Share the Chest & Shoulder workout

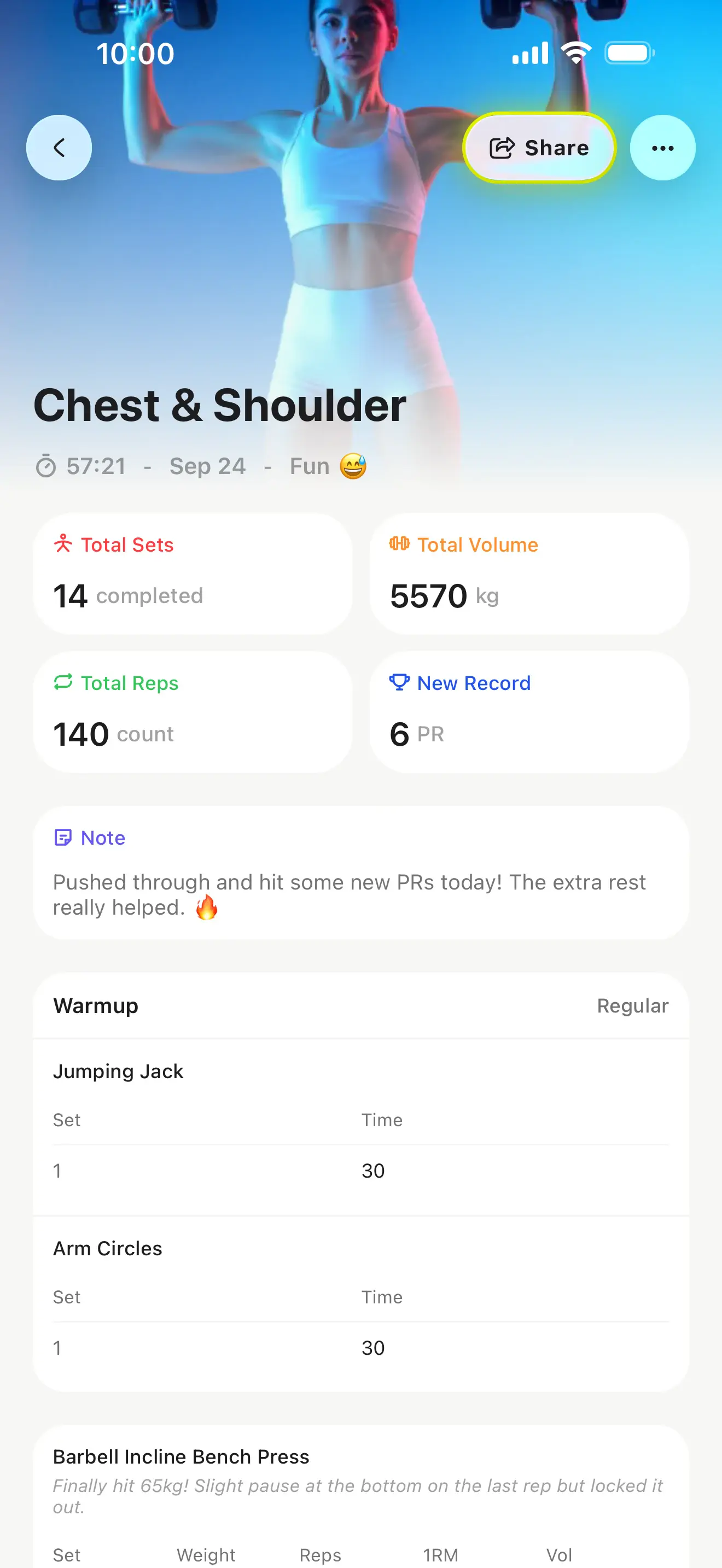[x=539, y=148]
